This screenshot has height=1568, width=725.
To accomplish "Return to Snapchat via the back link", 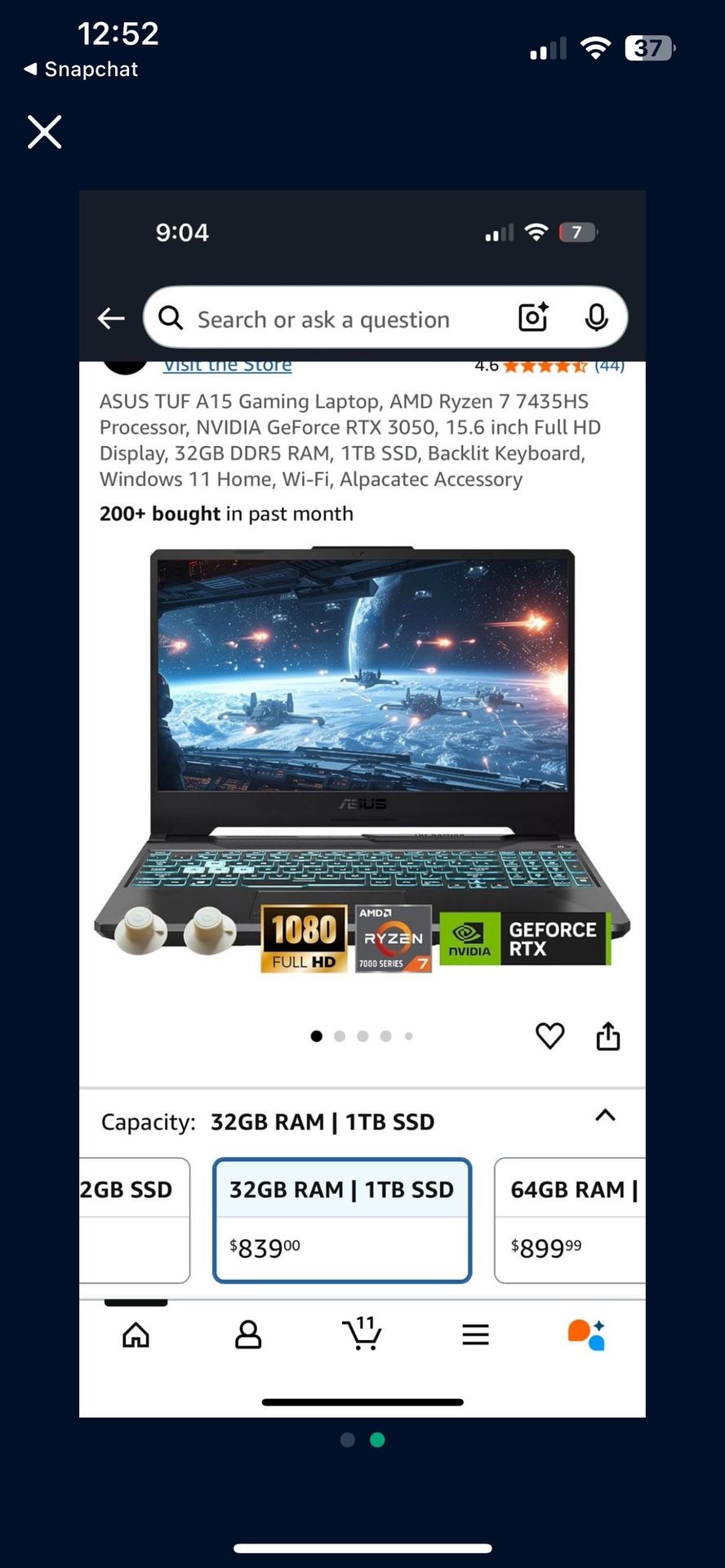I will point(81,69).
